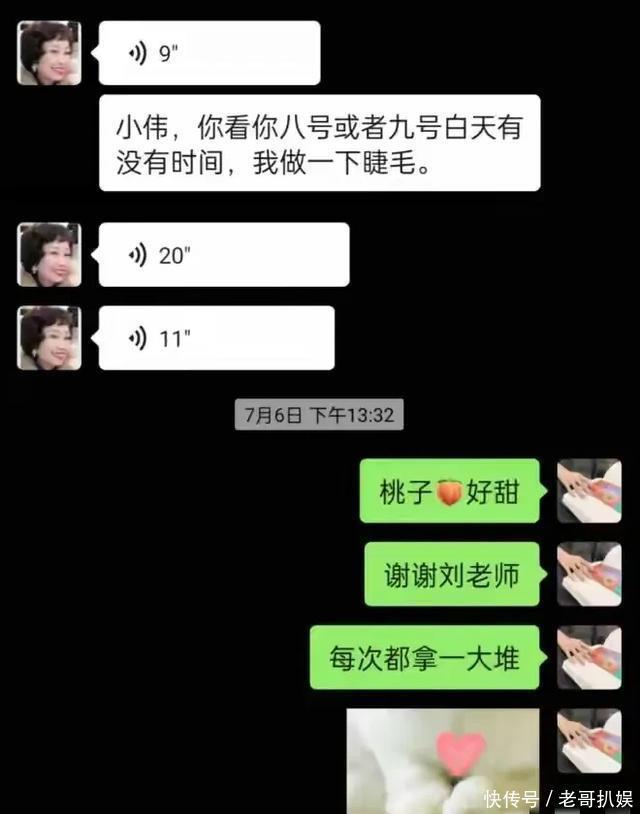Screen dimensions: 640x814
Task: Play the 11-second voice message
Action: tap(217, 338)
